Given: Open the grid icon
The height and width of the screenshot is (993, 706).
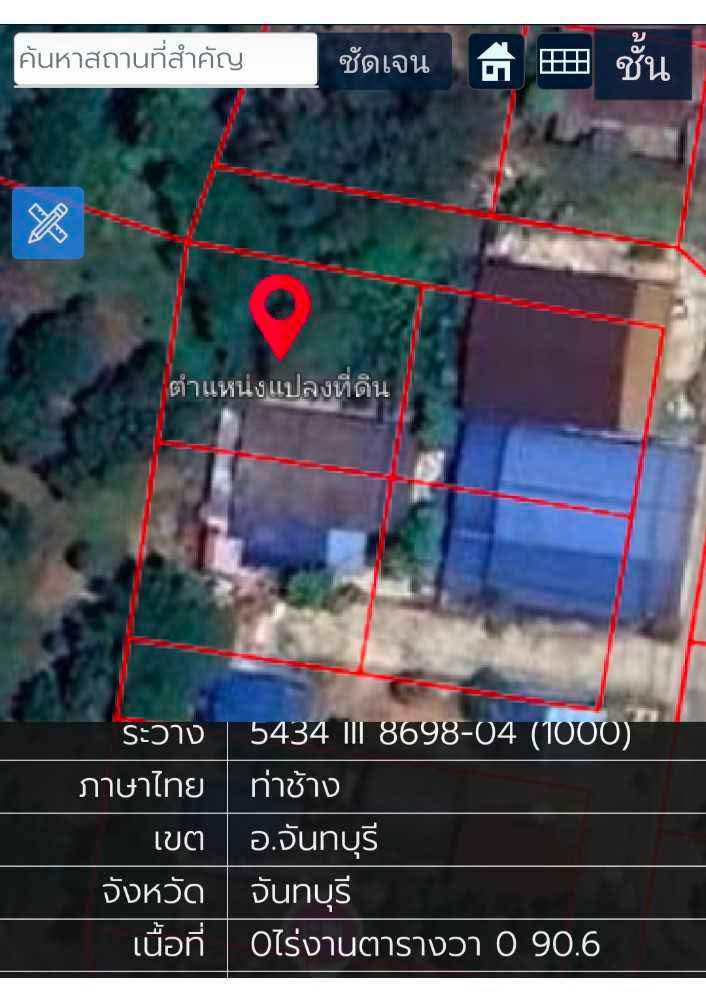Looking at the screenshot, I should [564, 62].
